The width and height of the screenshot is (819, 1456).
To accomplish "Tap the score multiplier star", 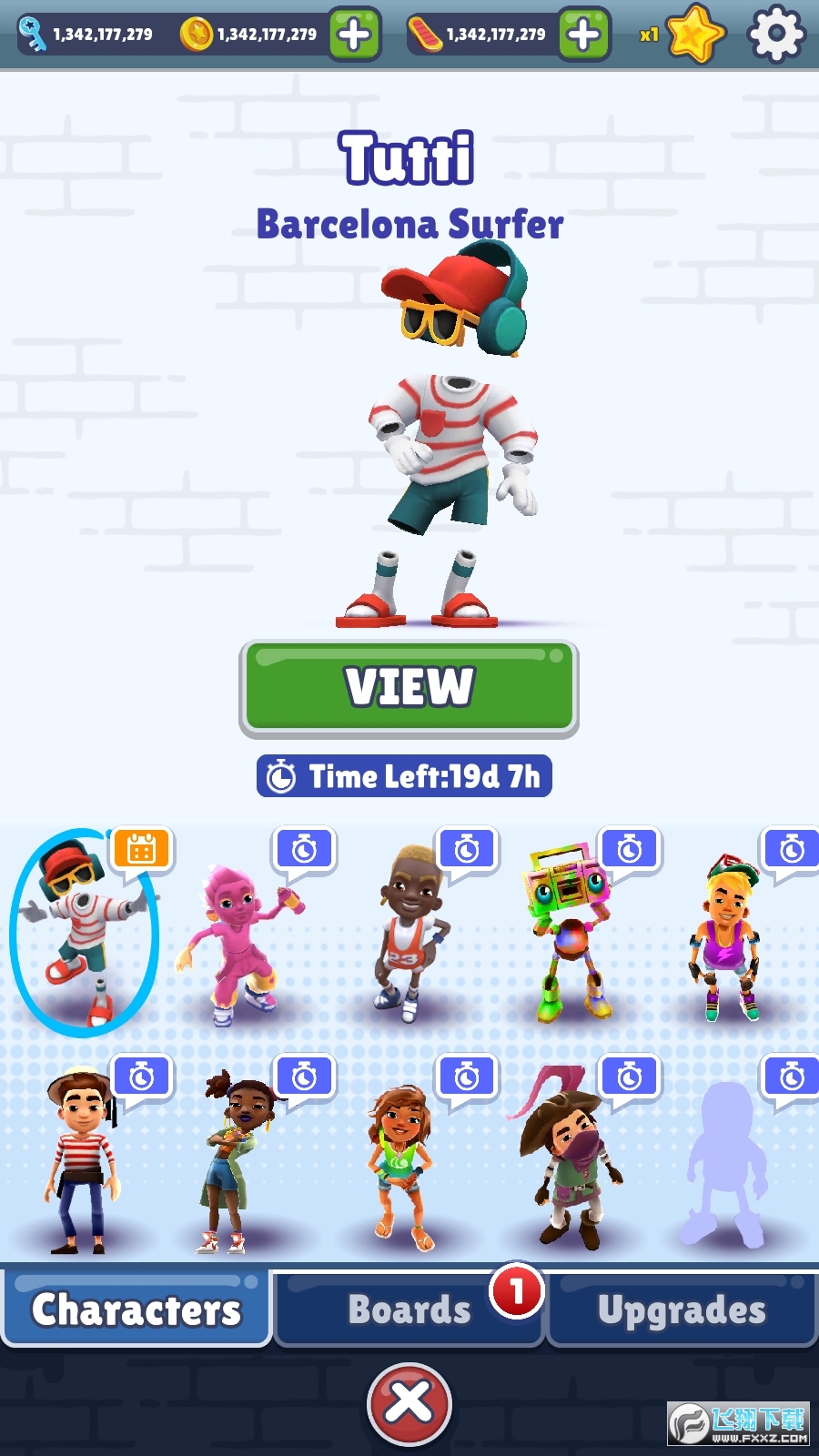I will click(x=694, y=35).
